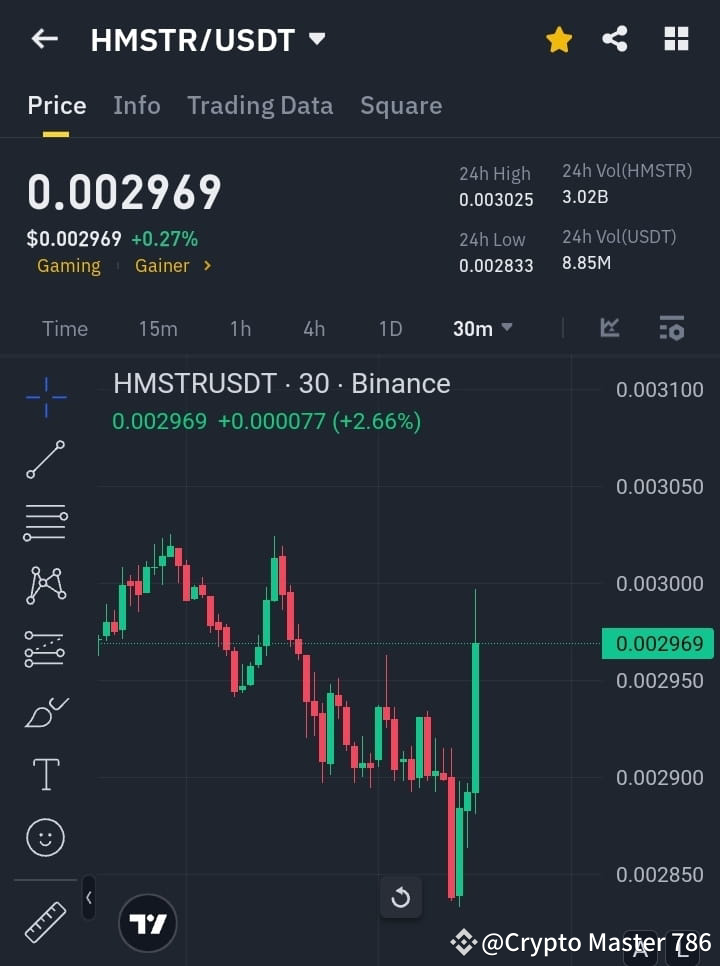The image size is (720, 966).
Task: Pick the brush drawing tool
Action: [44, 711]
